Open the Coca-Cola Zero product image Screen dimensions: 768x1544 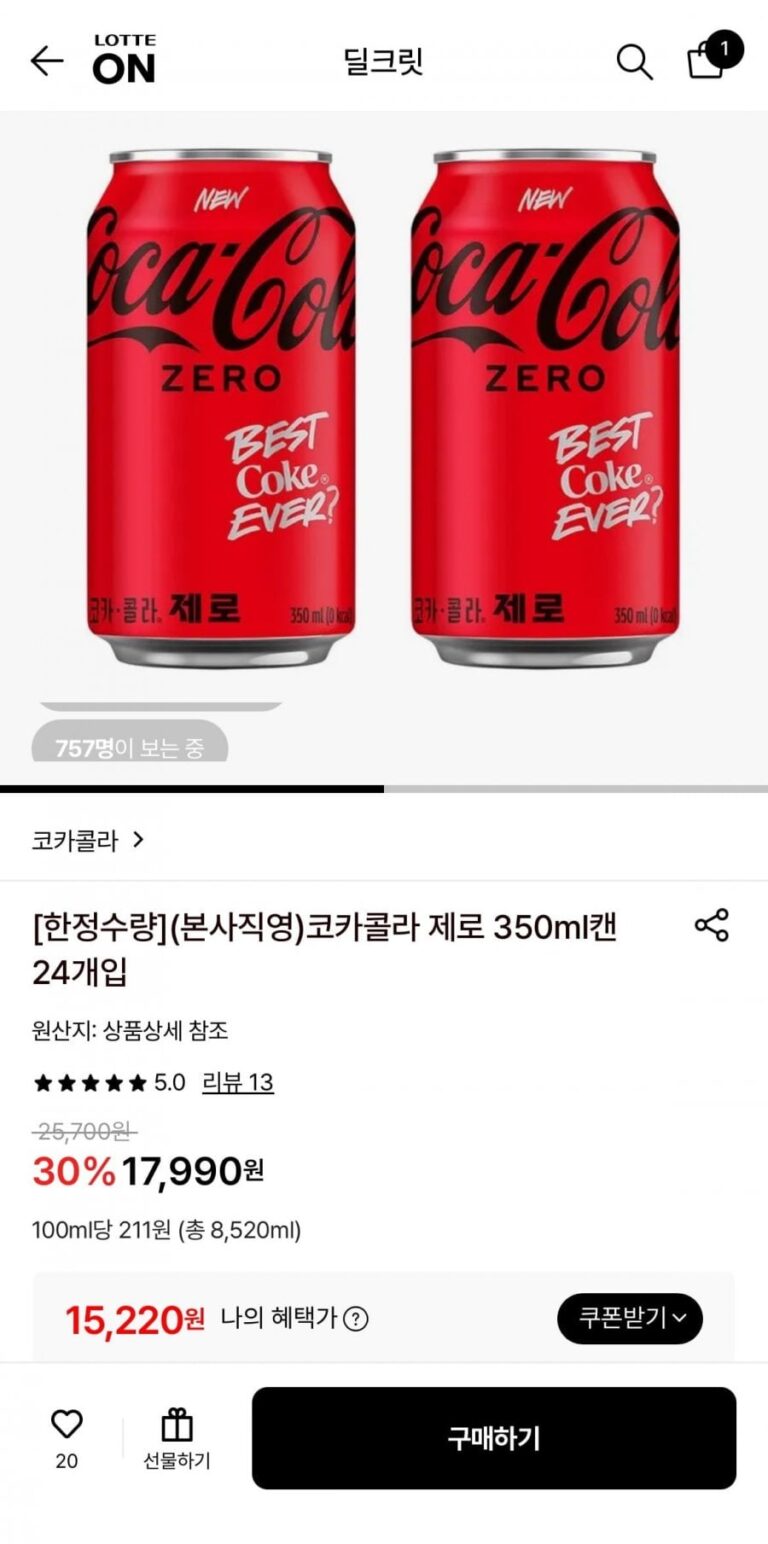pyautogui.click(x=384, y=410)
